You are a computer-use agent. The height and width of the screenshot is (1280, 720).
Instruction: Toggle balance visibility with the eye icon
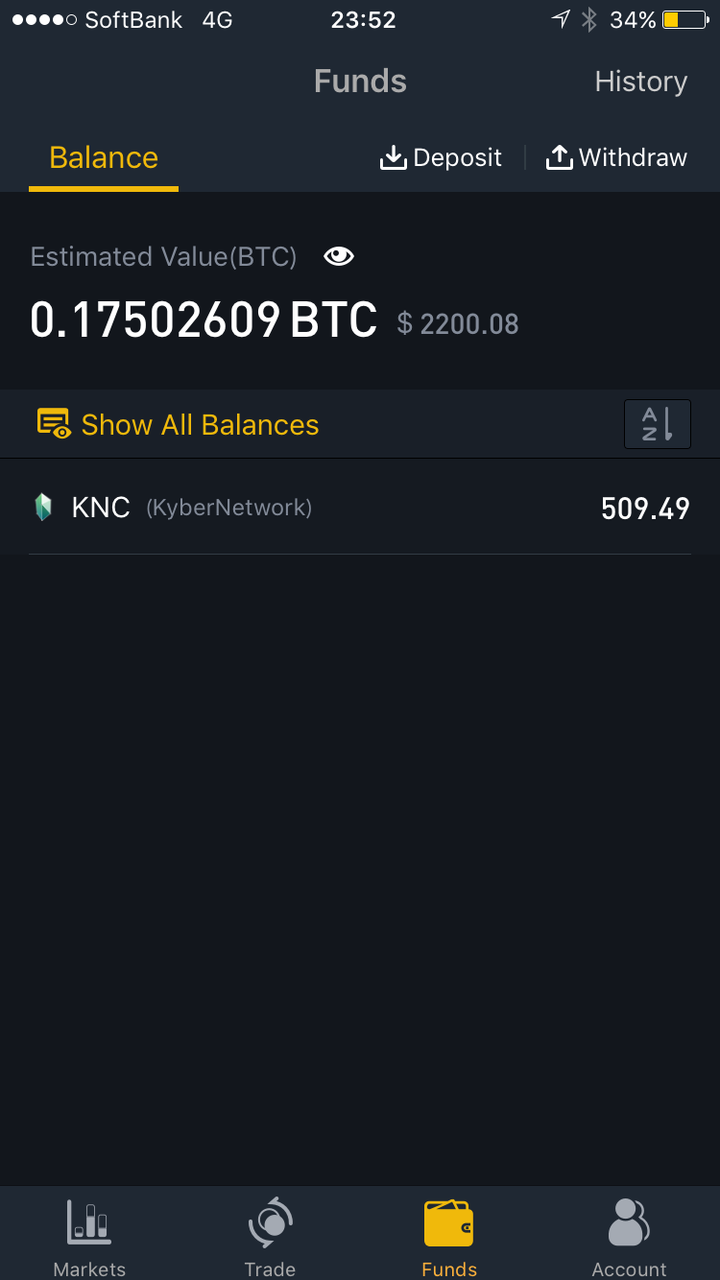click(339, 256)
